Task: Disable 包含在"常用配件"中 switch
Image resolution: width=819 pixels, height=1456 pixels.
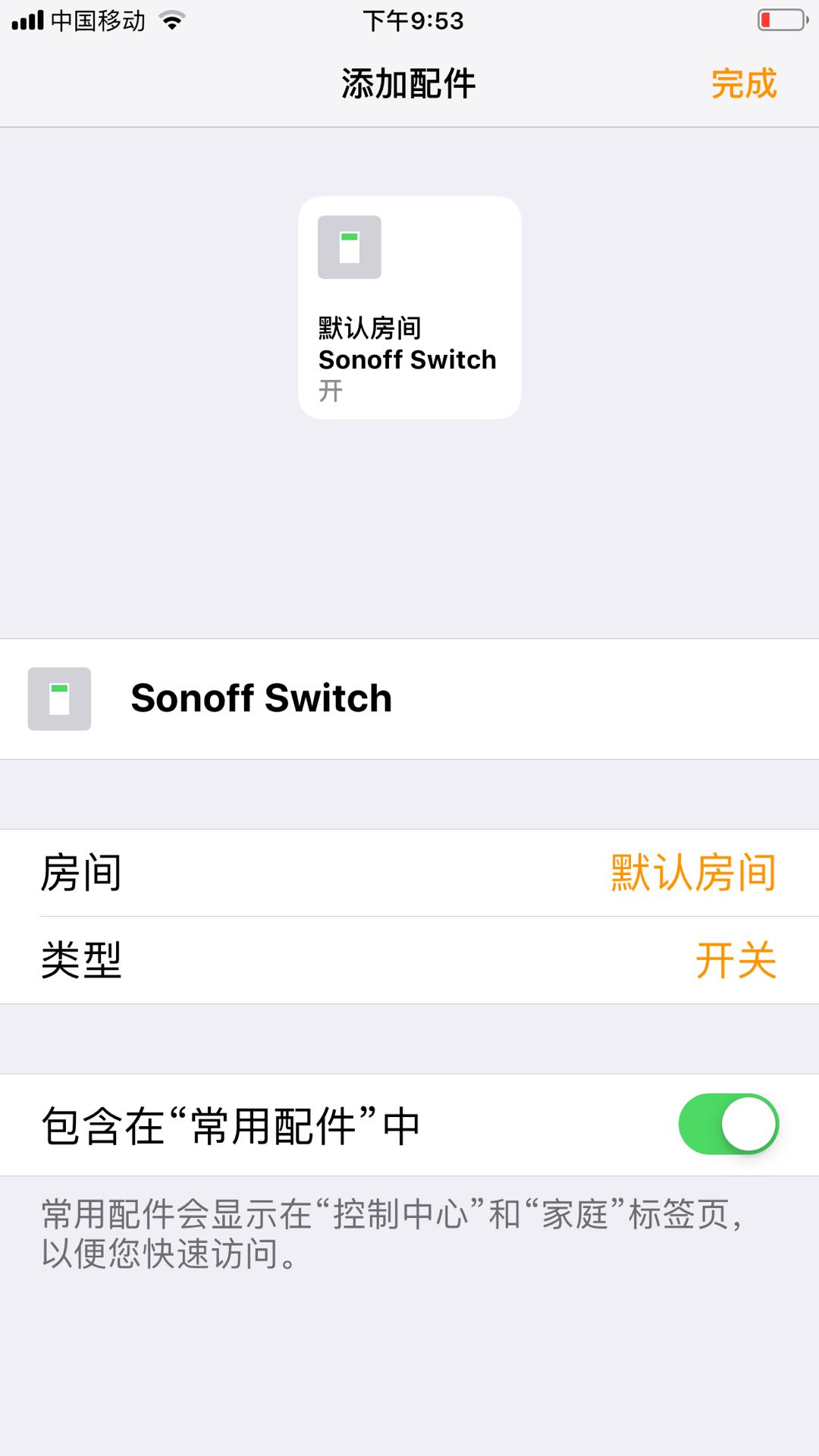Action: 728,1124
